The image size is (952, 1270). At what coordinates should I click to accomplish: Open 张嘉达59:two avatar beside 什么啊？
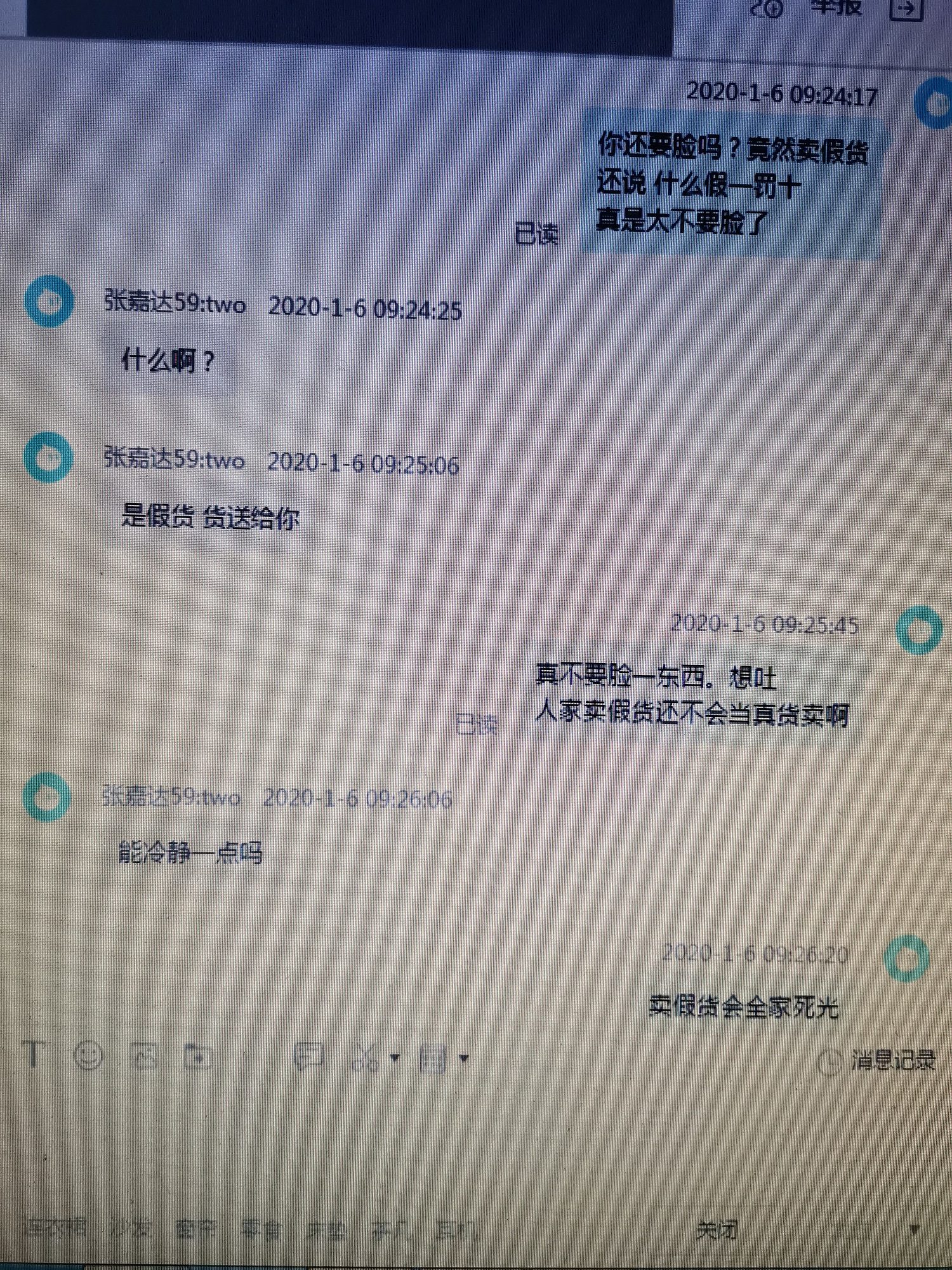(50, 302)
